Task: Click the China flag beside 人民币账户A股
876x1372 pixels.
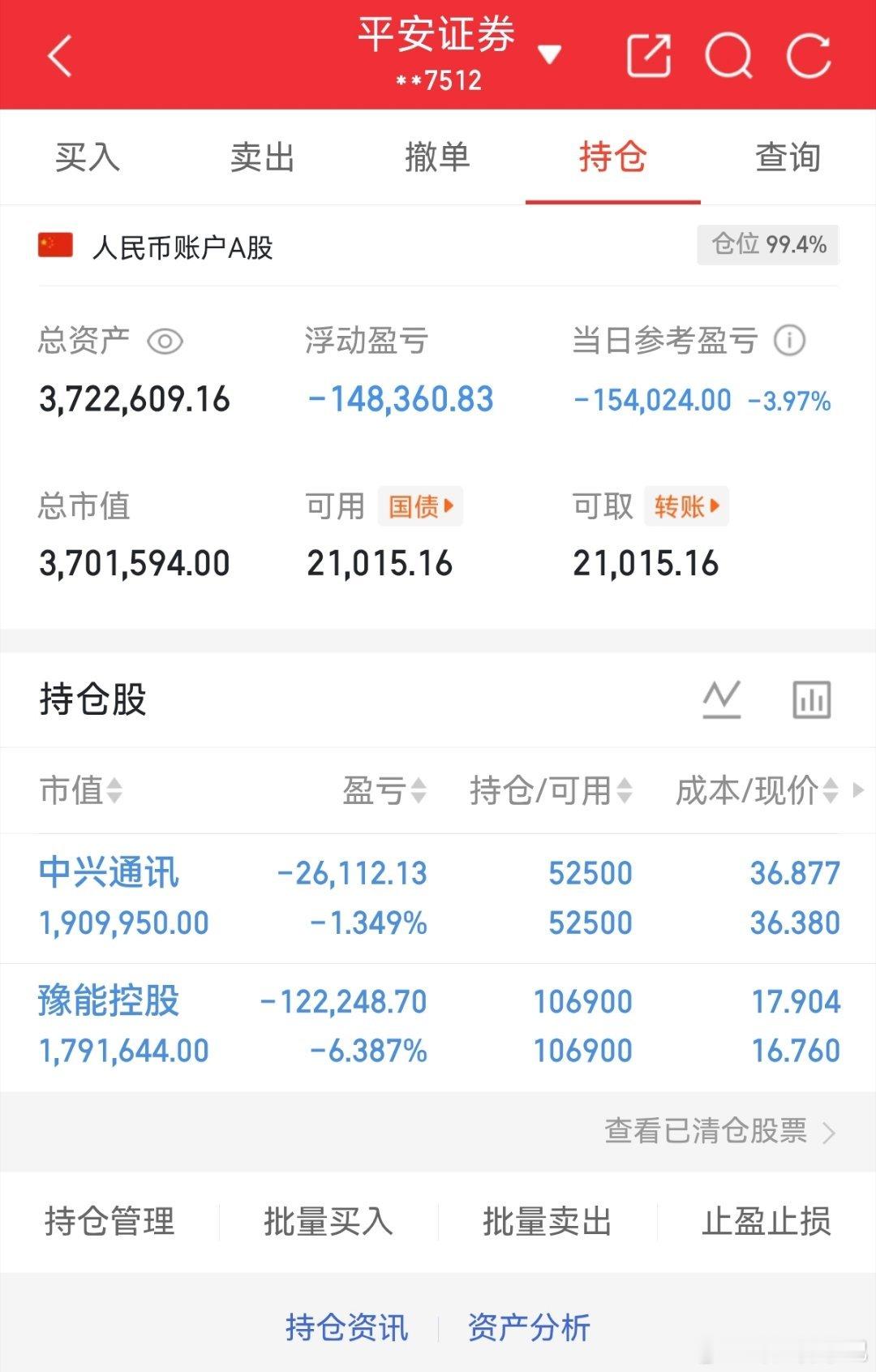Action: pyautogui.click(x=52, y=246)
